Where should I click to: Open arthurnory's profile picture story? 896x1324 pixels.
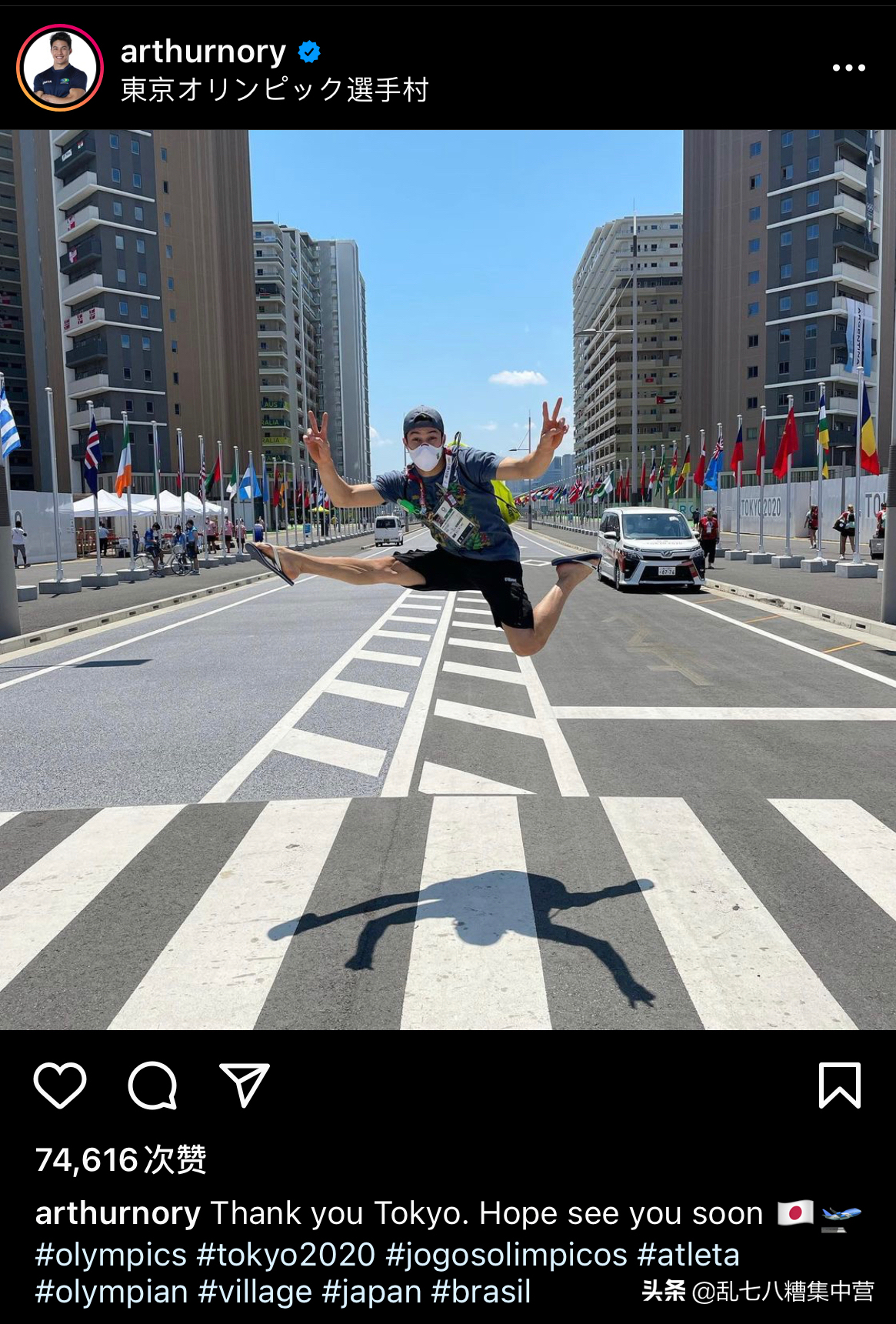(60, 68)
